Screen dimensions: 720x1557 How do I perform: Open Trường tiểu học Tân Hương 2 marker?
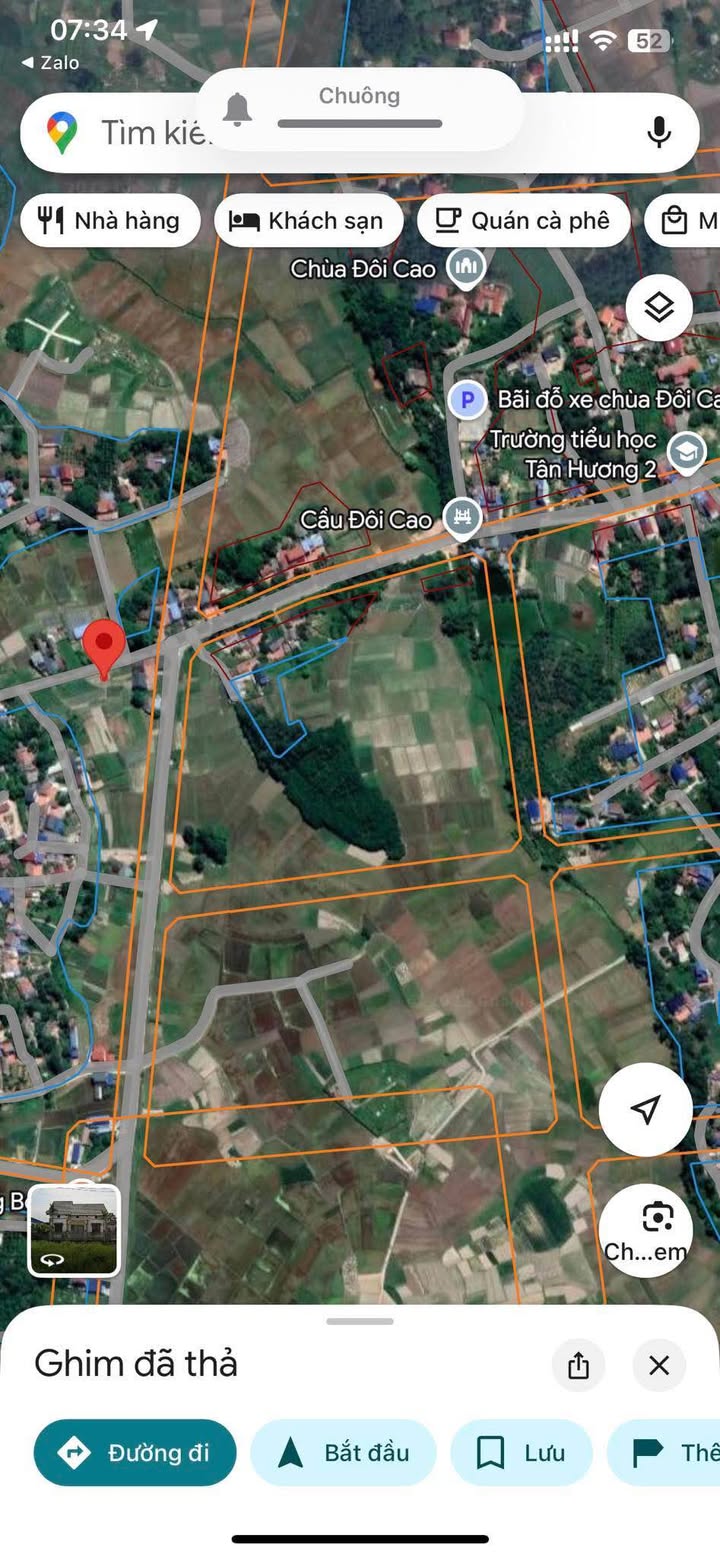686,452
